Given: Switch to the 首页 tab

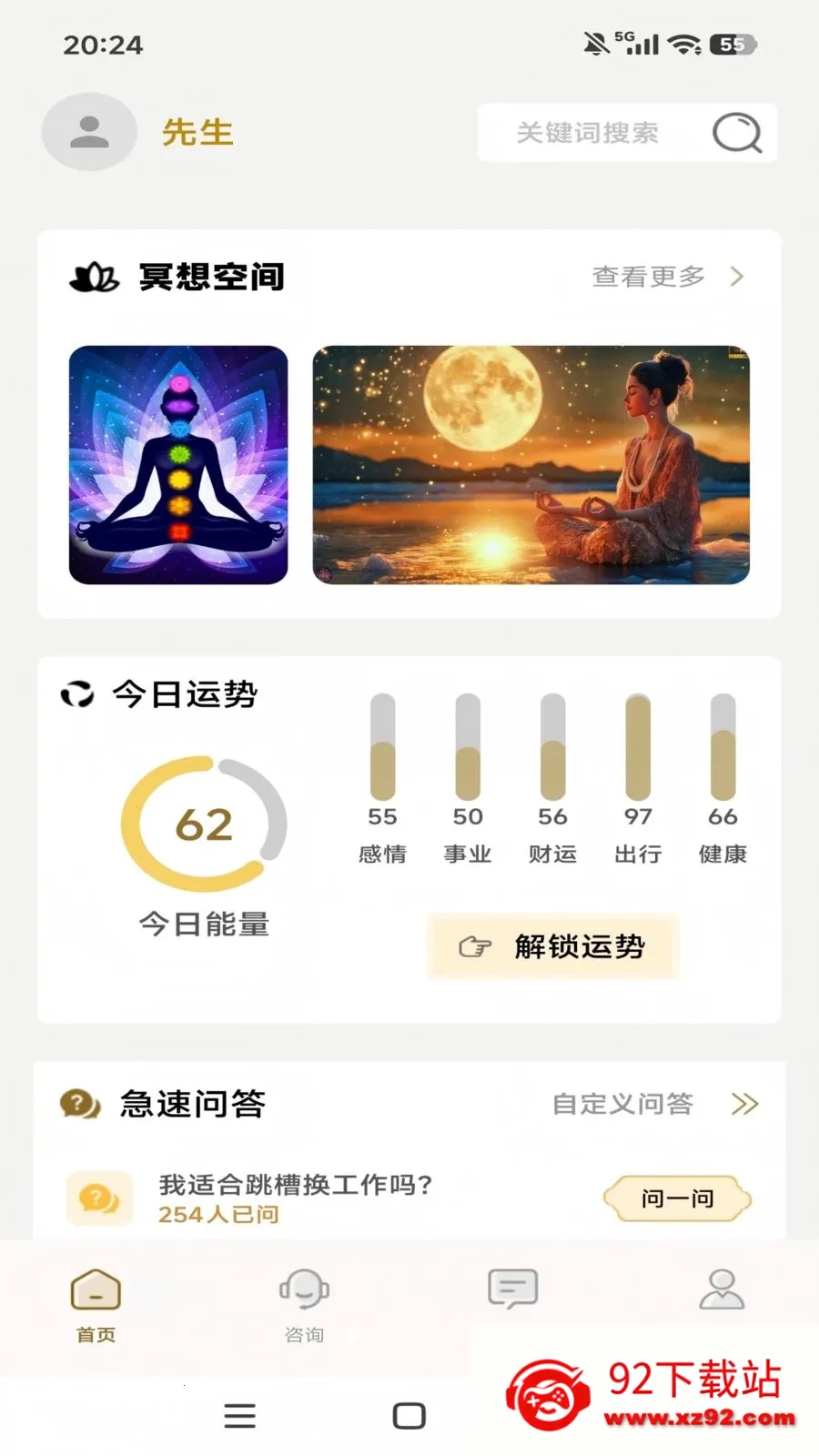Looking at the screenshot, I should (x=96, y=1306).
